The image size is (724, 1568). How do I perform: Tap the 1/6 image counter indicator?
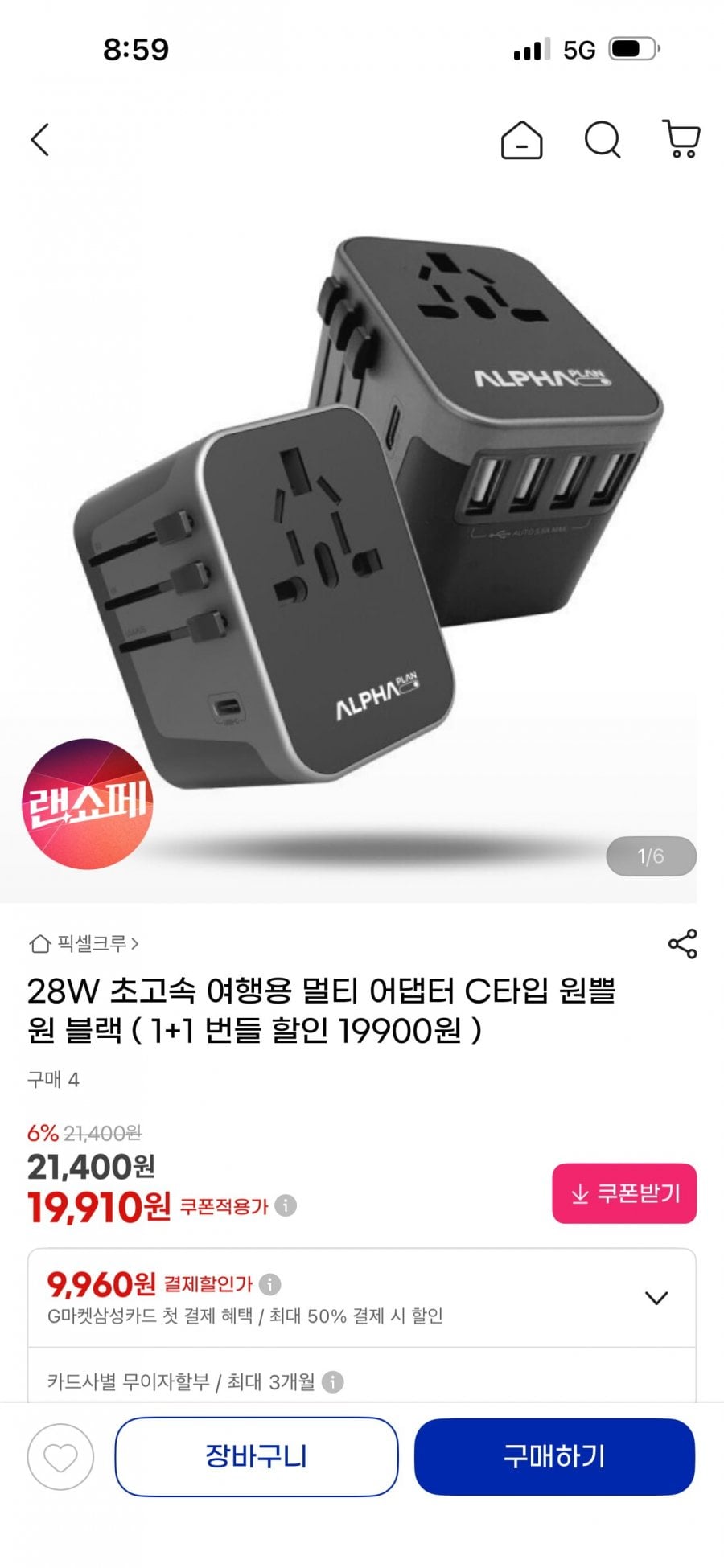[x=651, y=856]
